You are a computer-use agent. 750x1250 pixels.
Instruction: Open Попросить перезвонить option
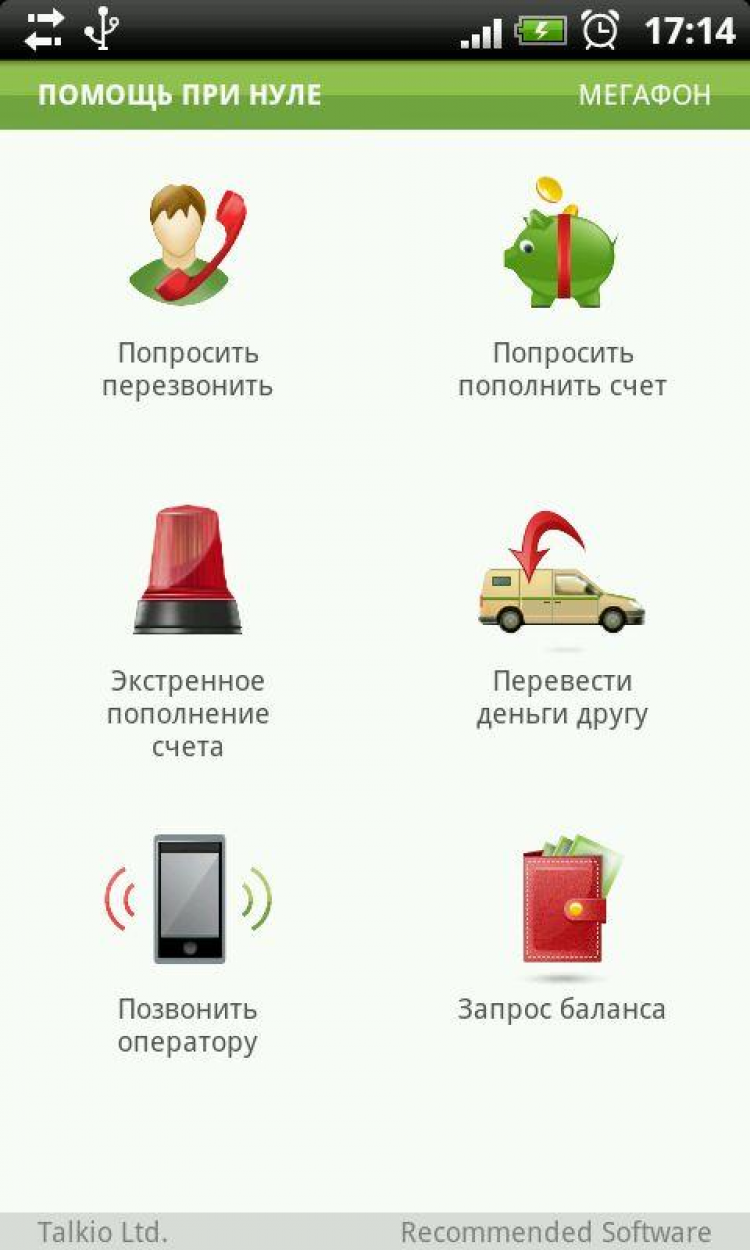pos(188,290)
